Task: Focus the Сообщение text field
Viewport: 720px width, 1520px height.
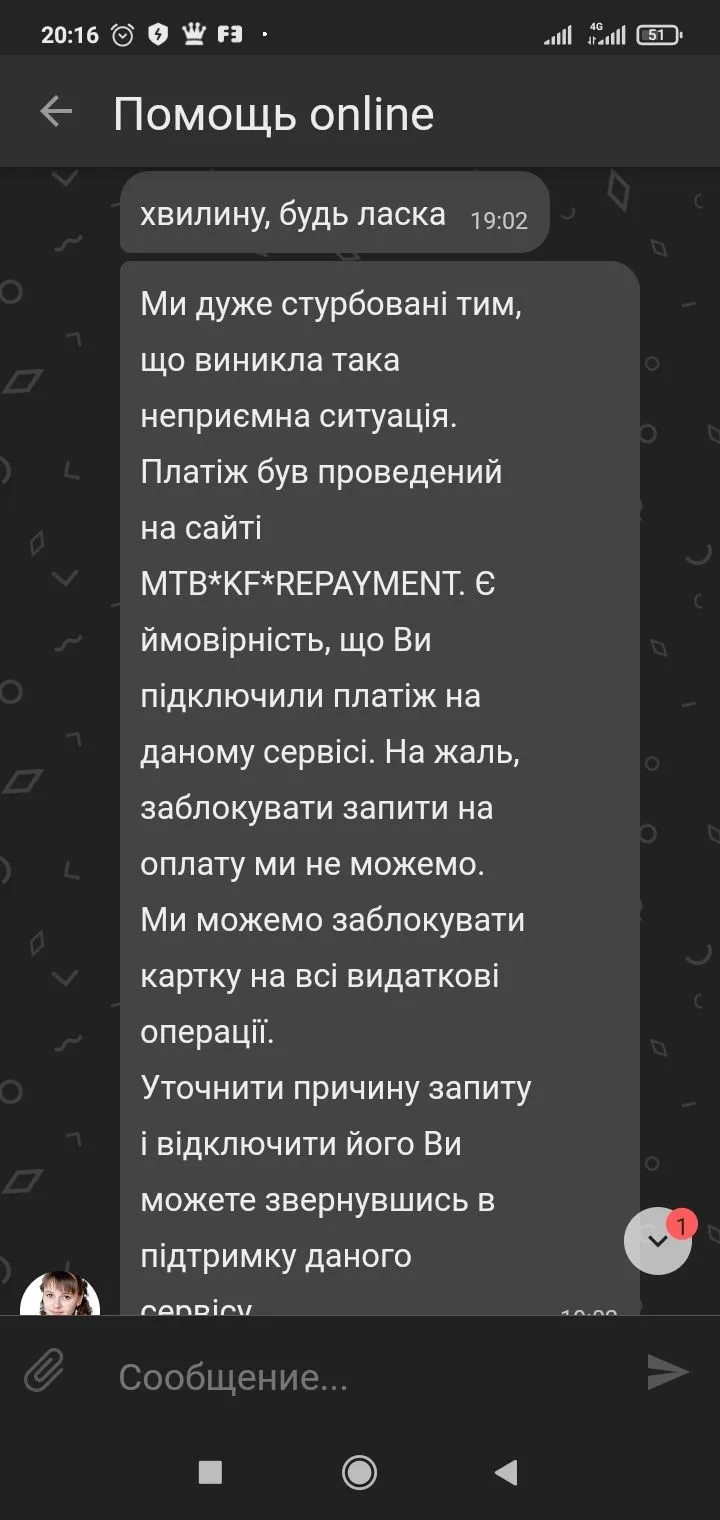Action: pos(370,1377)
